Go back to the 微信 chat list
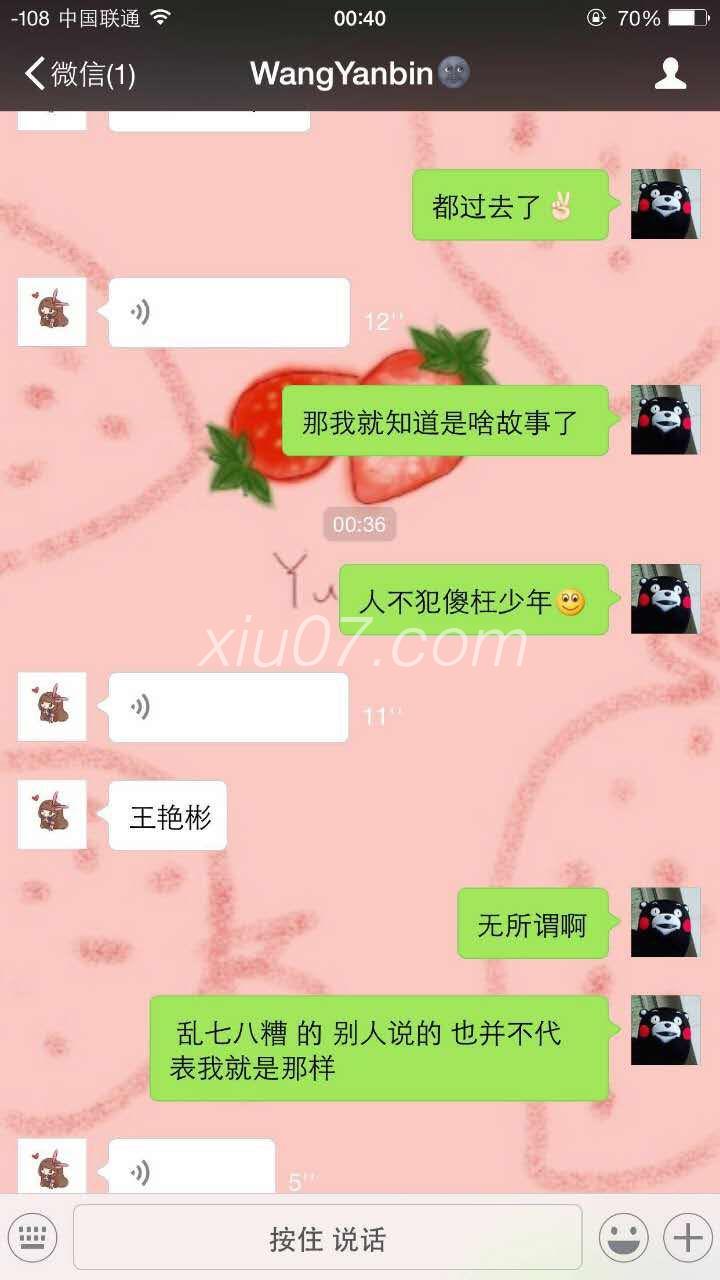Screen dimensions: 720x1280 80,74
